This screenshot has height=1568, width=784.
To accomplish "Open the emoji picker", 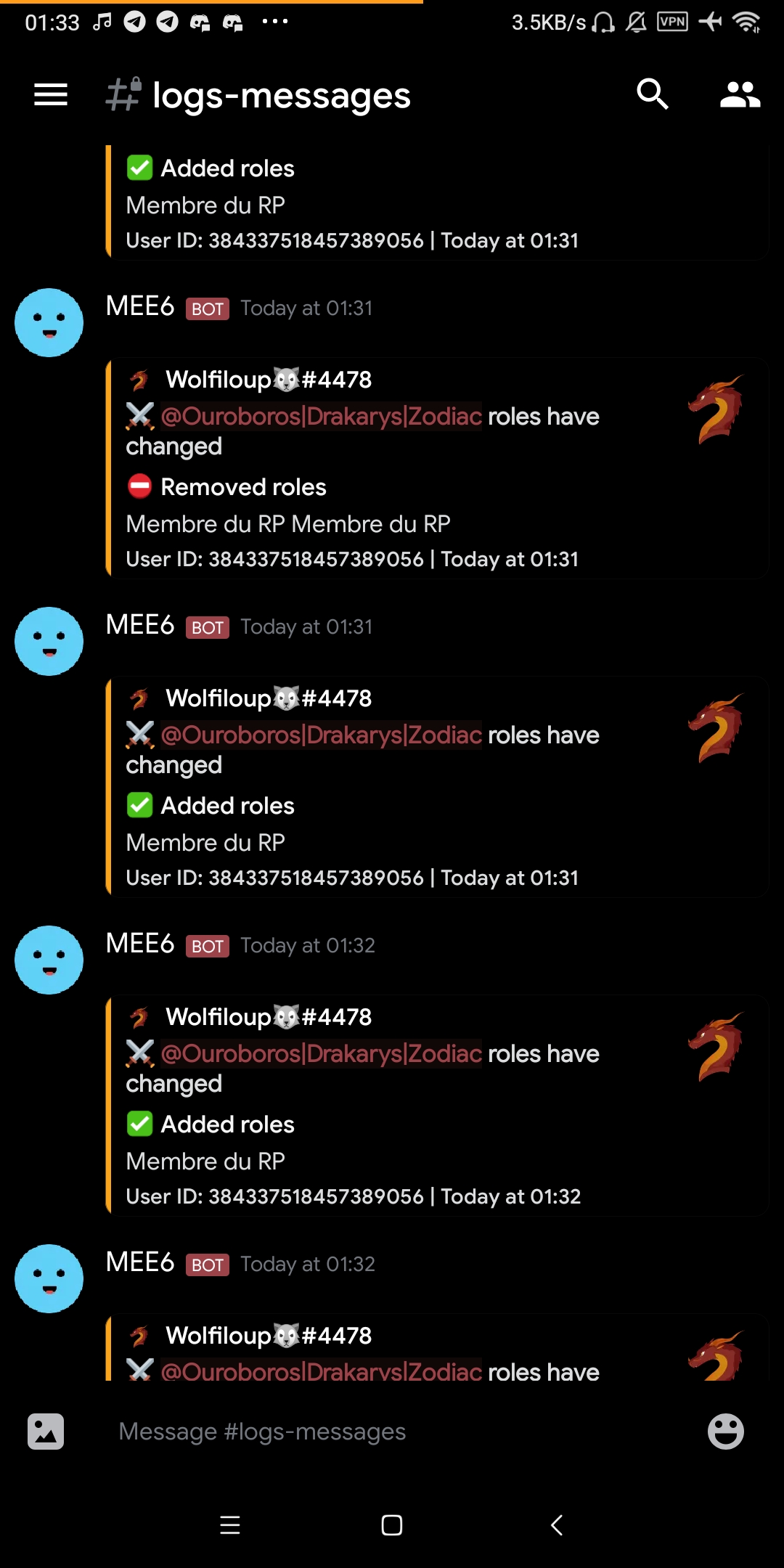I will [x=725, y=1432].
